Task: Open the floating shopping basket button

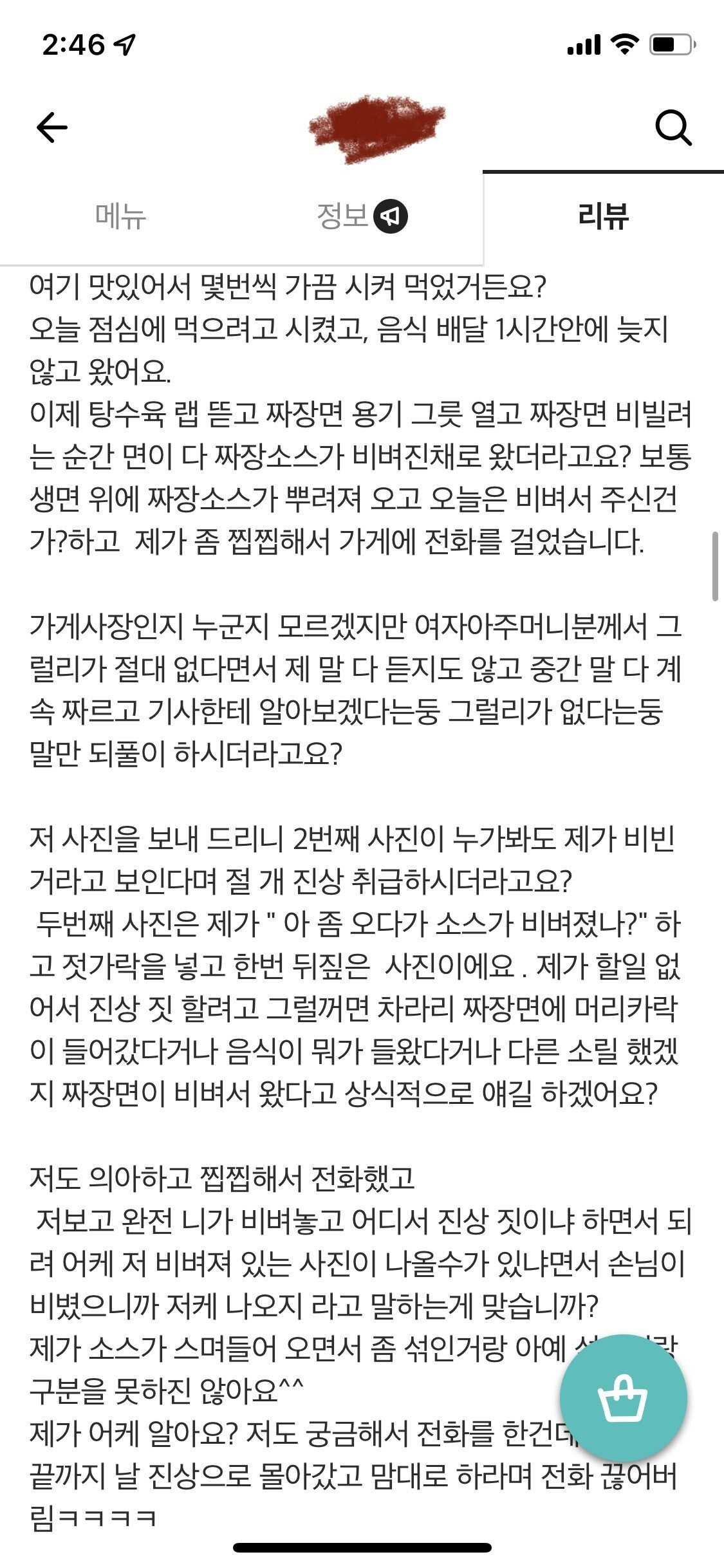Action: (622, 1397)
